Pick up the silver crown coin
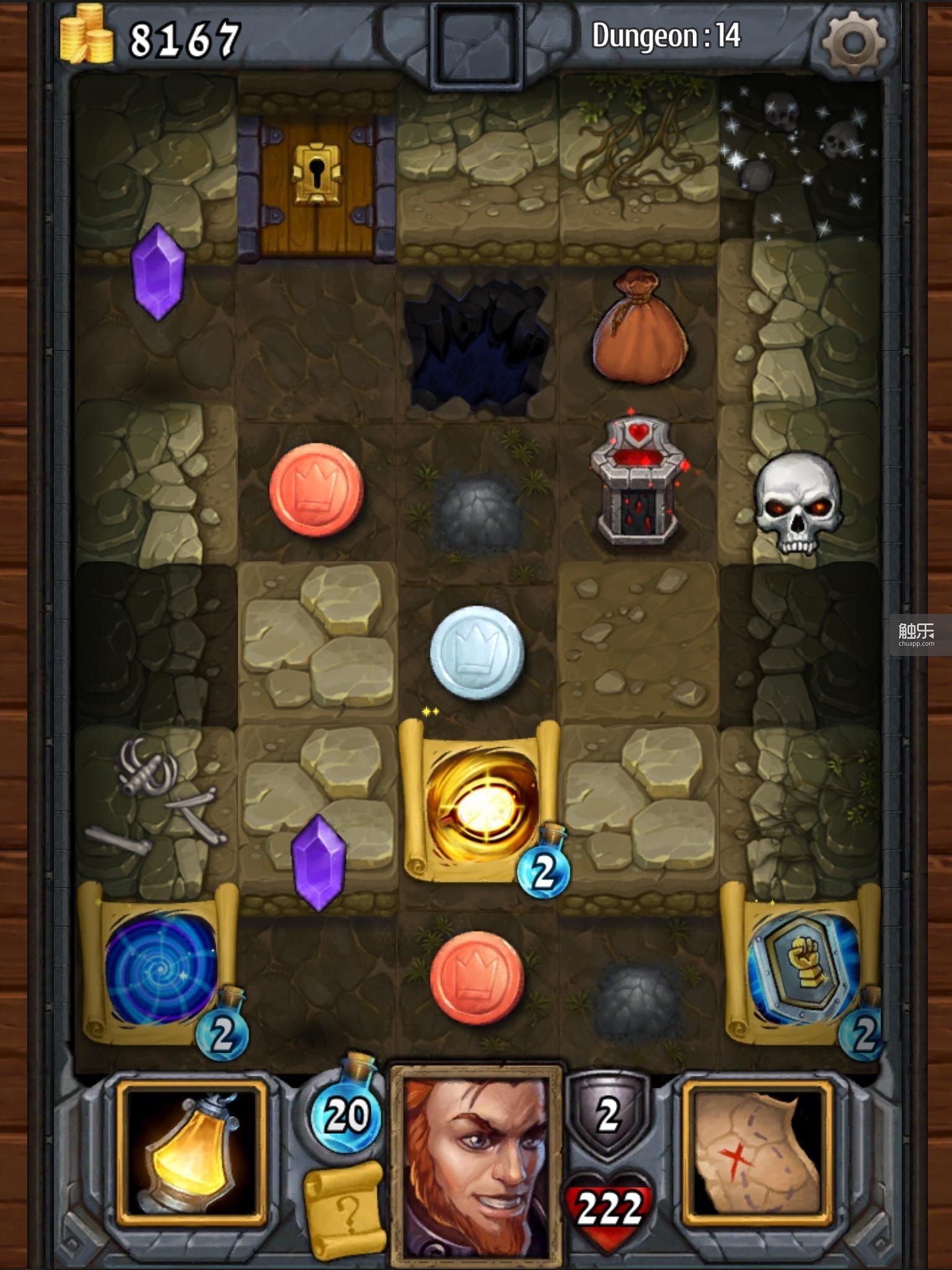 click(477, 652)
